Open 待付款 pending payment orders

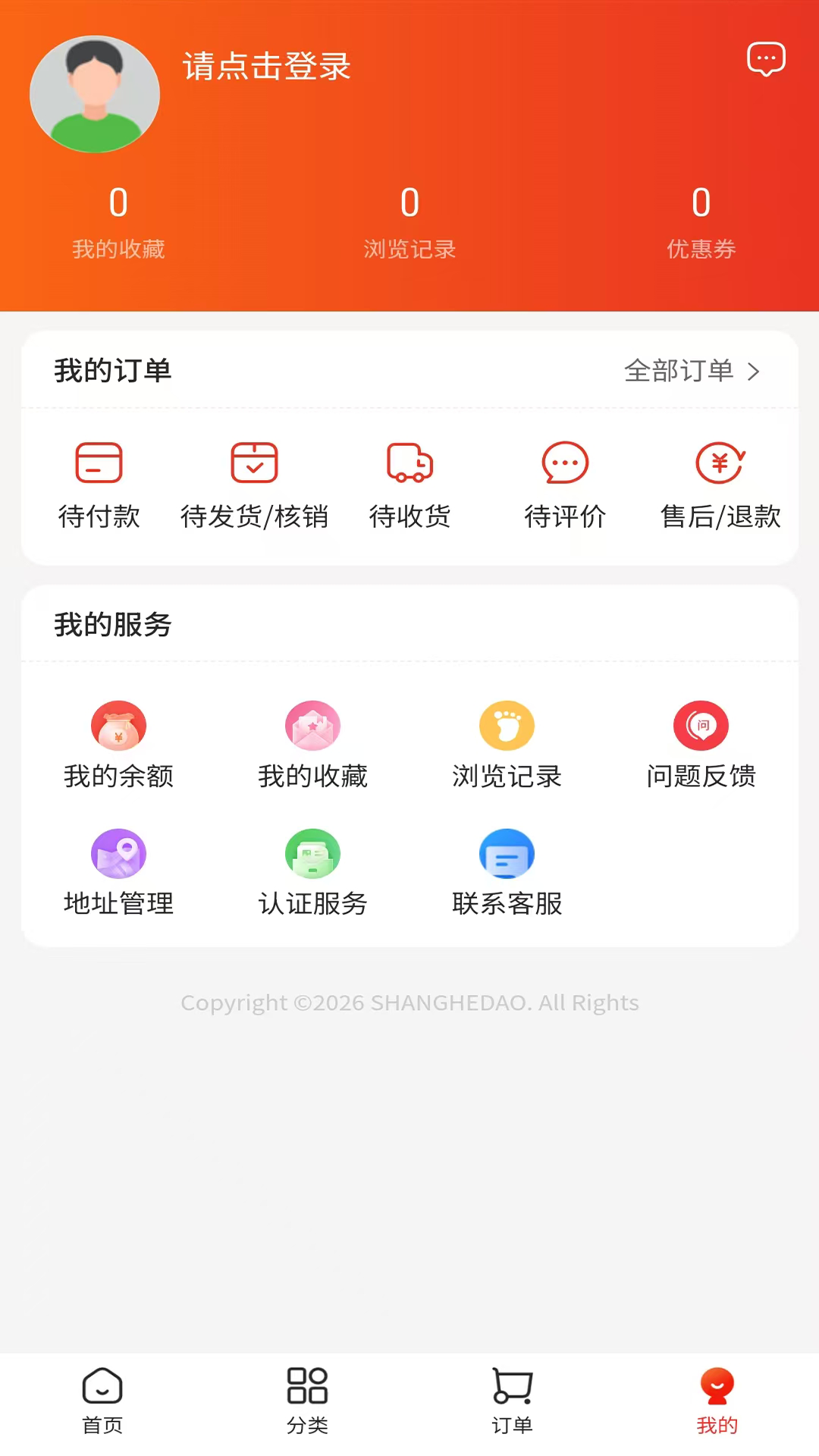point(100,484)
